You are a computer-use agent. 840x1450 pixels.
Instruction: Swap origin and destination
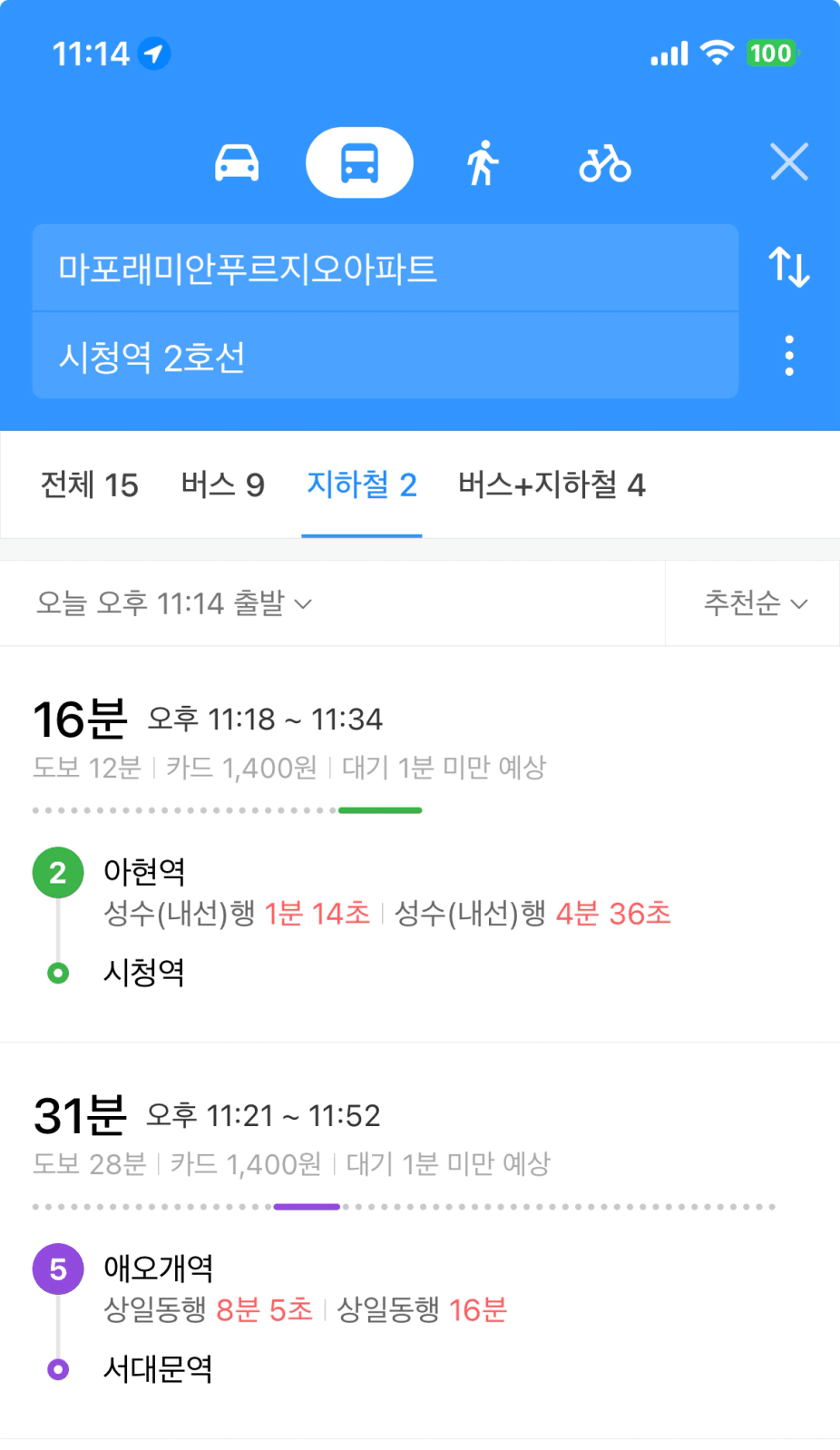[789, 268]
